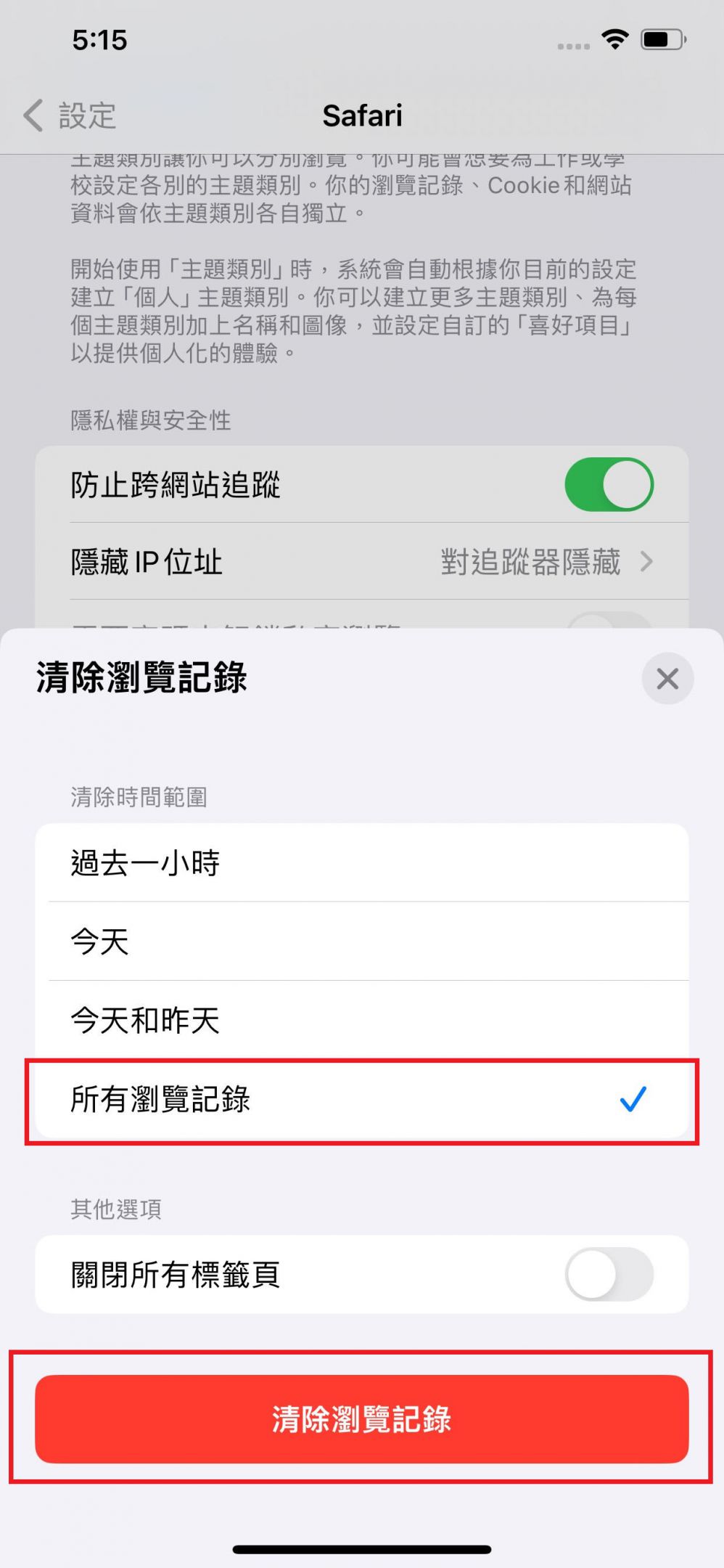Pick 今天和昨天 option
Viewport: 724px width, 1568px height.
[x=361, y=1020]
